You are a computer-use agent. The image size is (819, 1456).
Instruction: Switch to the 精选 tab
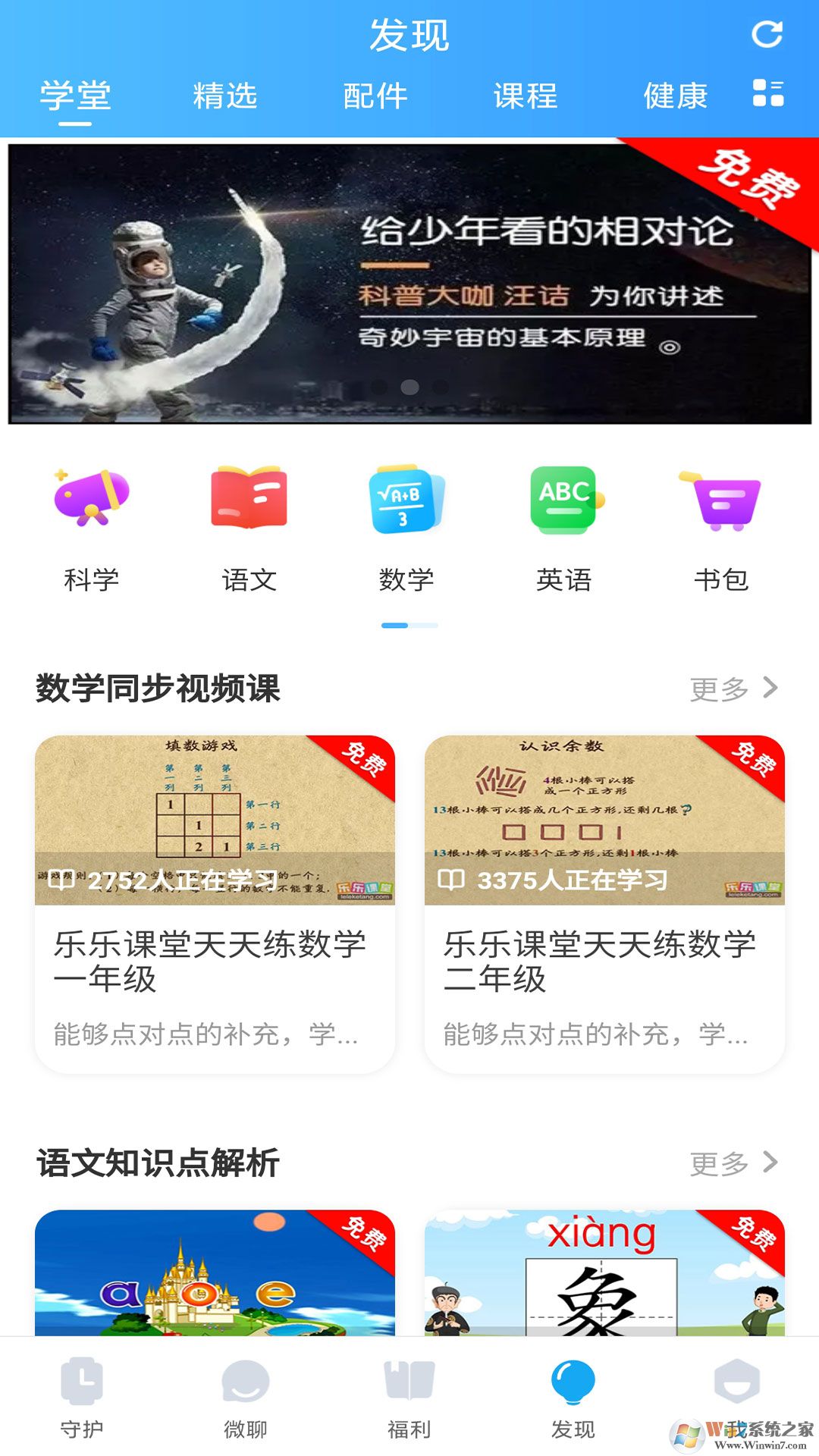click(225, 96)
